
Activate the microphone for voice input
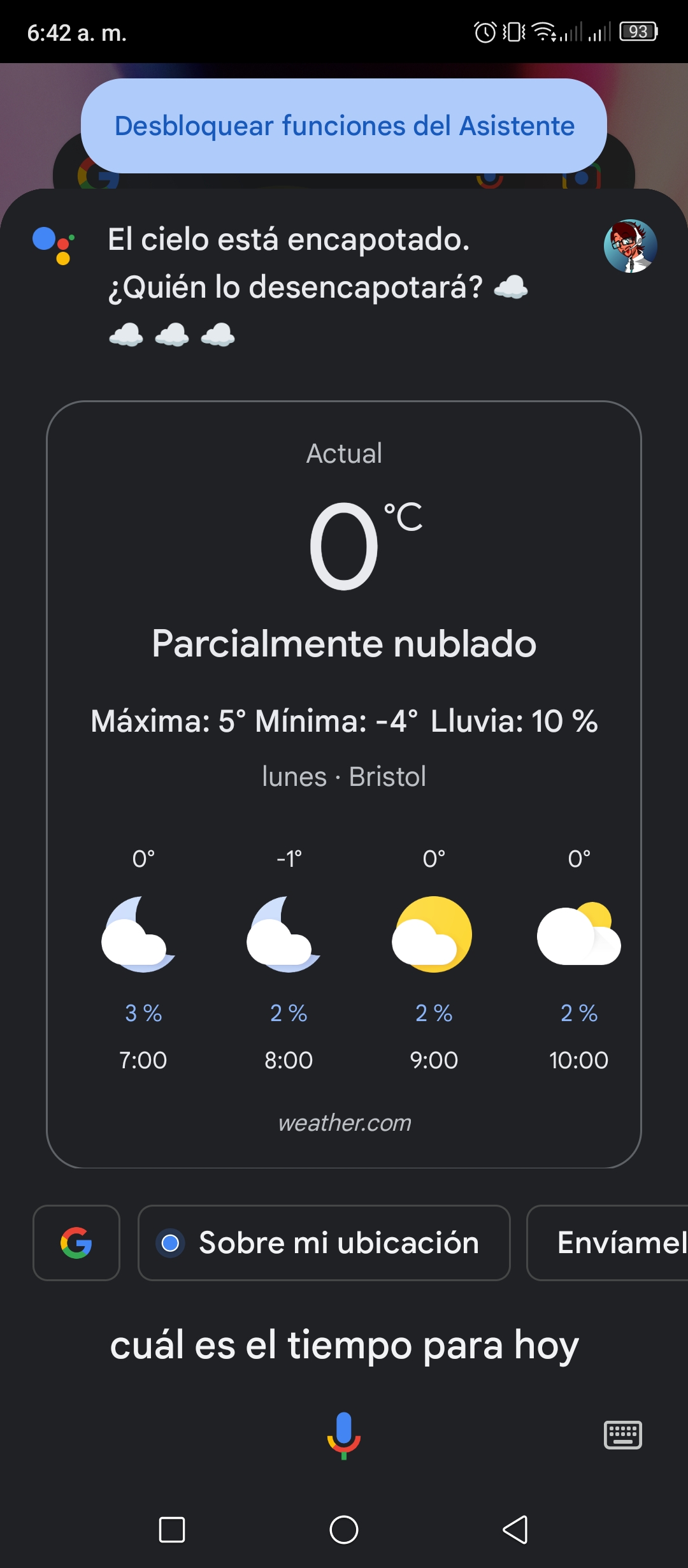pyautogui.click(x=344, y=1435)
